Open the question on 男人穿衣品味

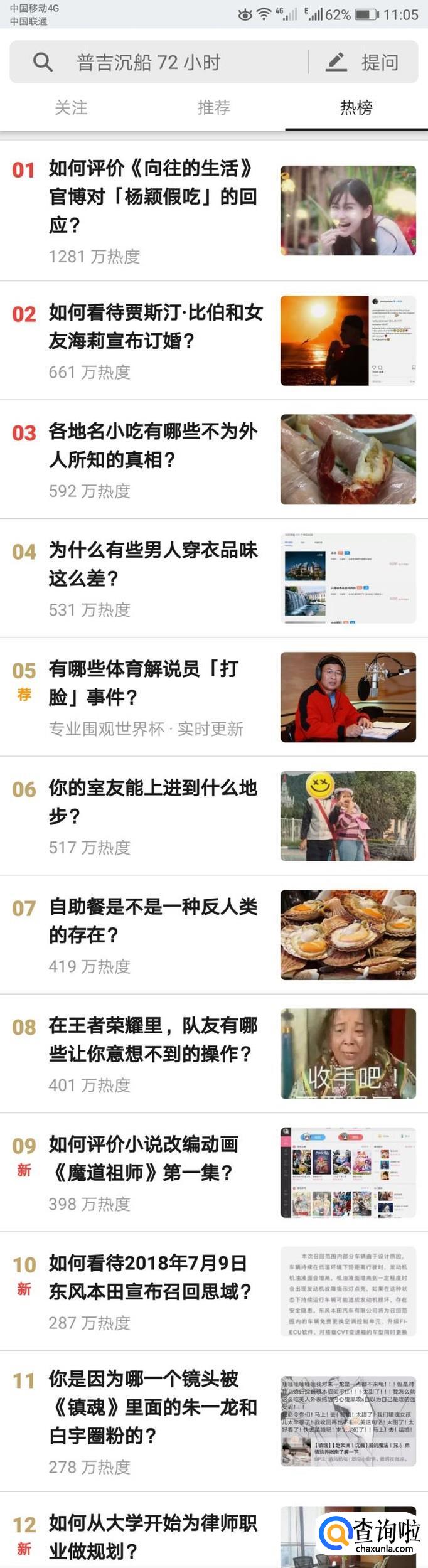click(152, 564)
